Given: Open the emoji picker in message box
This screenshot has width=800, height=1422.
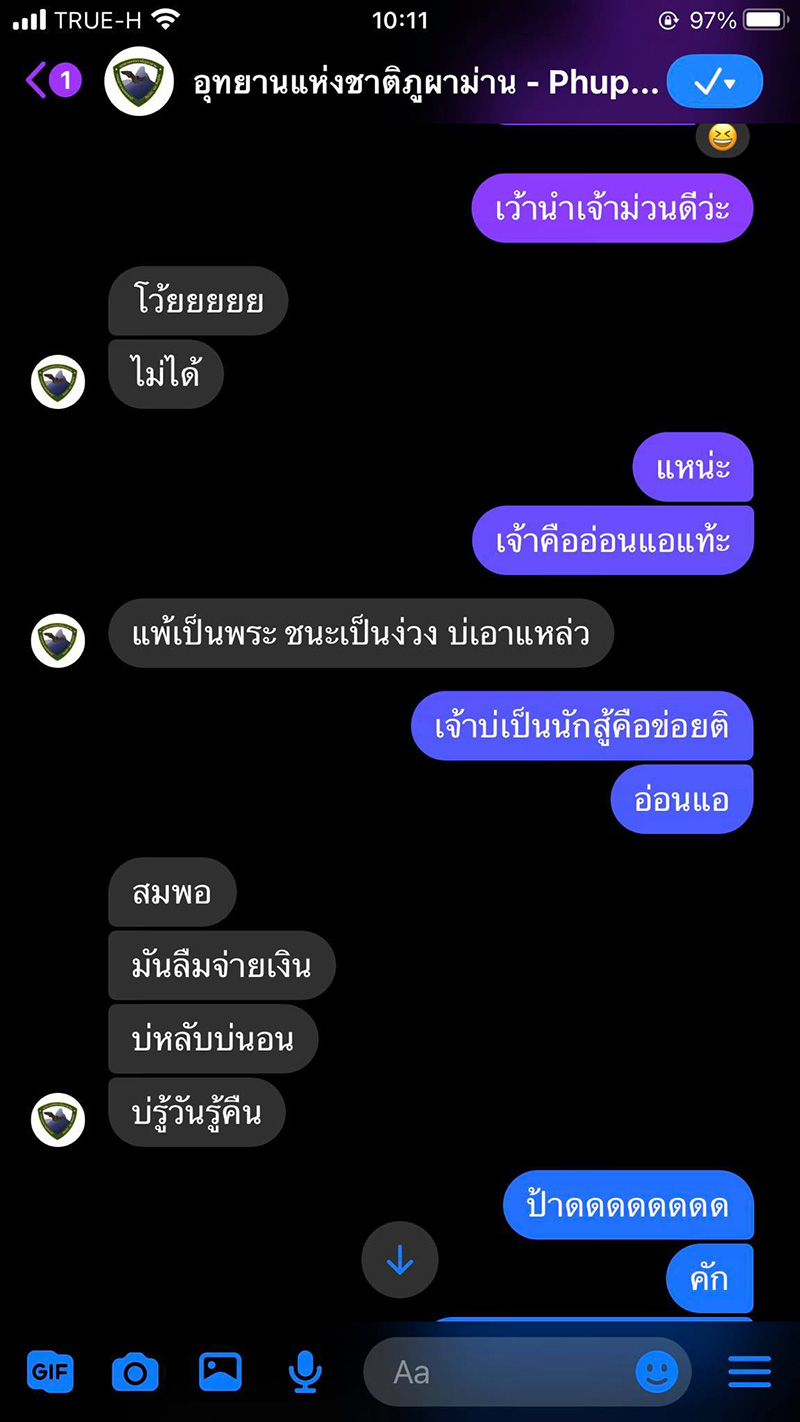Looking at the screenshot, I should (x=657, y=1372).
